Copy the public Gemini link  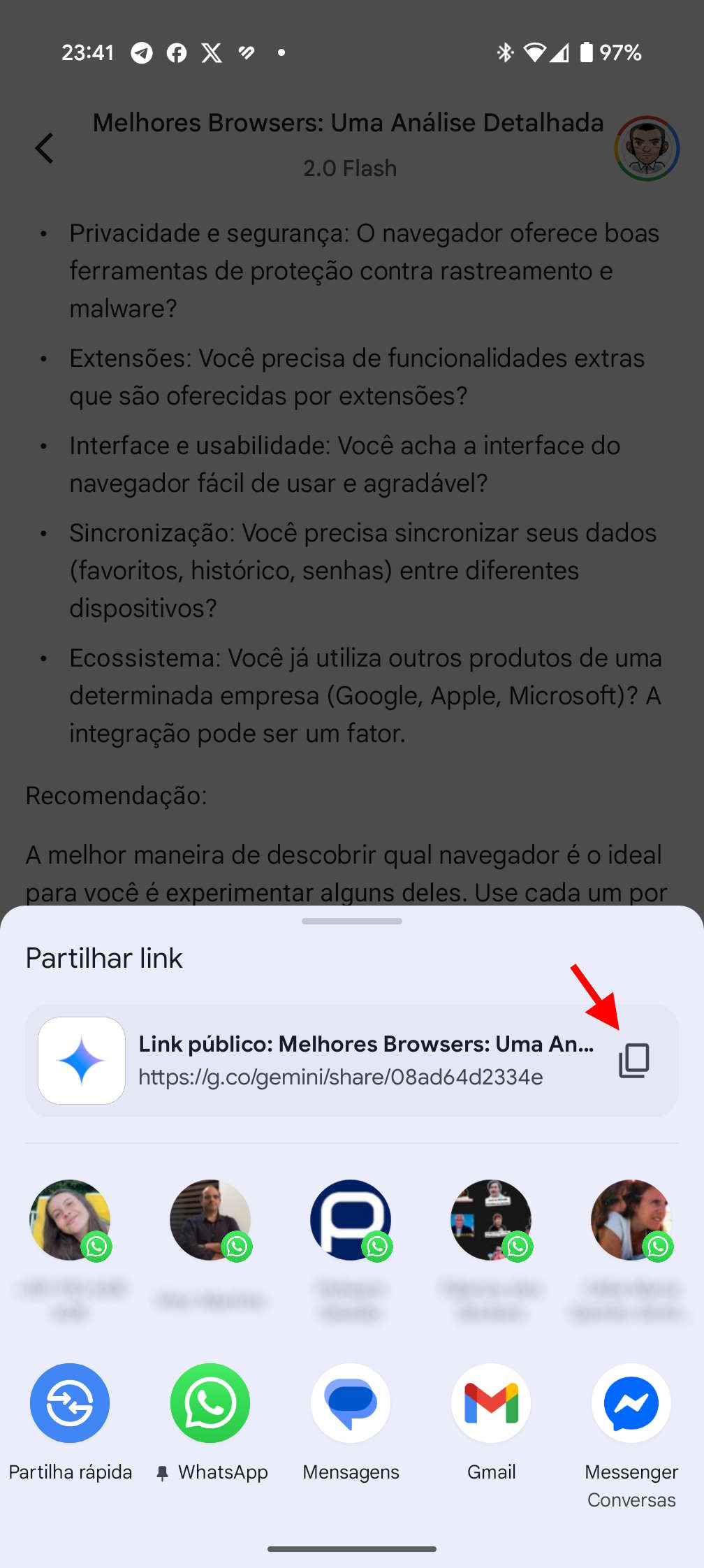(x=633, y=1061)
